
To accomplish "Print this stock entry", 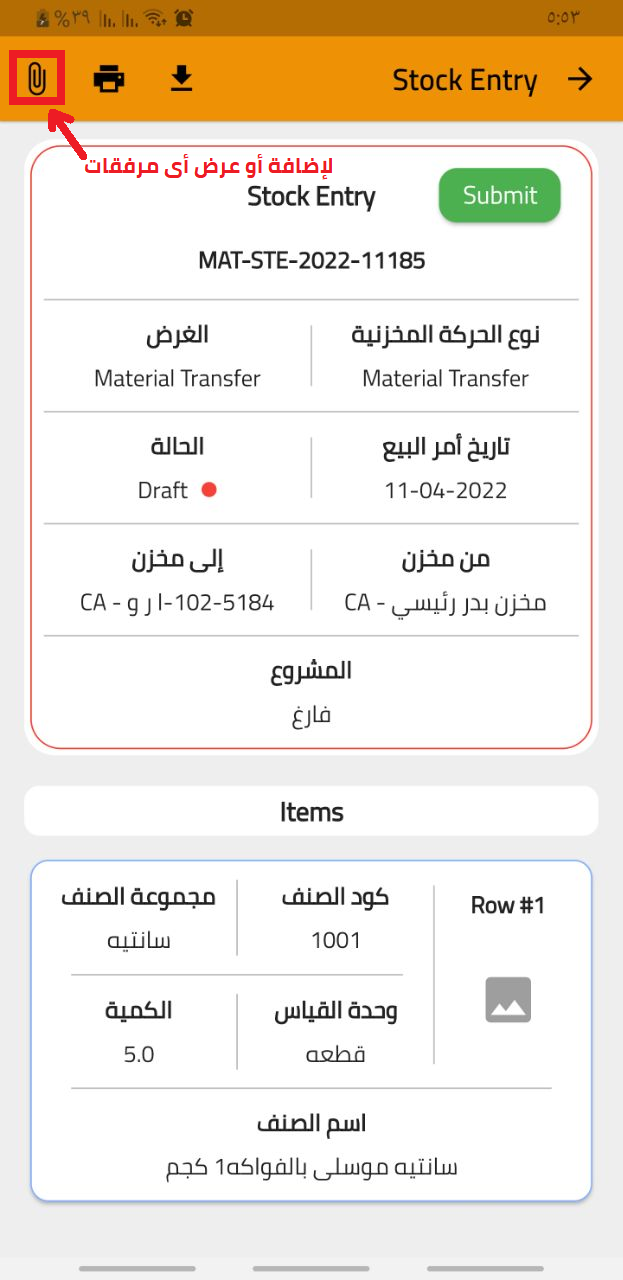I will 109,78.
